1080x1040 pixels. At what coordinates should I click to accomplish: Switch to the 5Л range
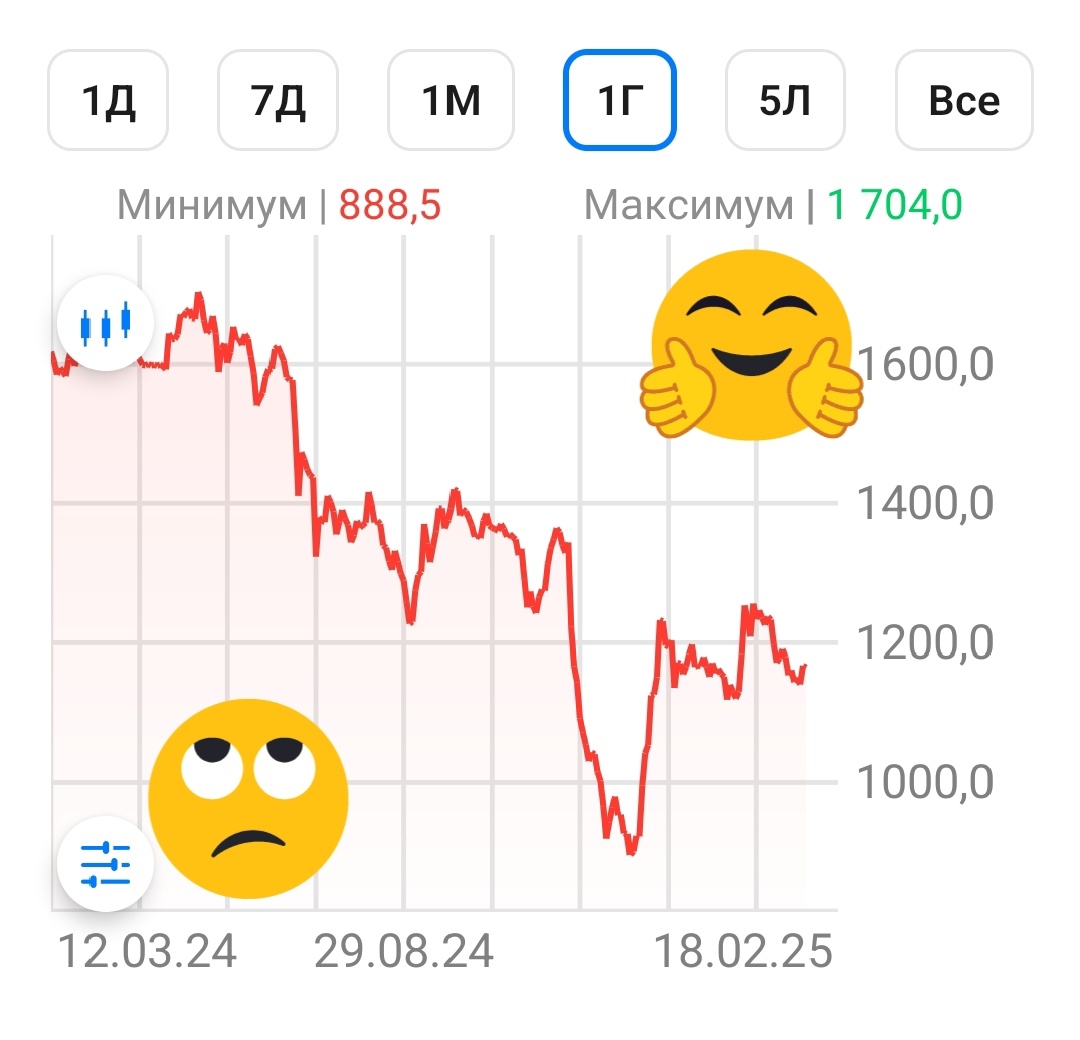[x=785, y=101]
